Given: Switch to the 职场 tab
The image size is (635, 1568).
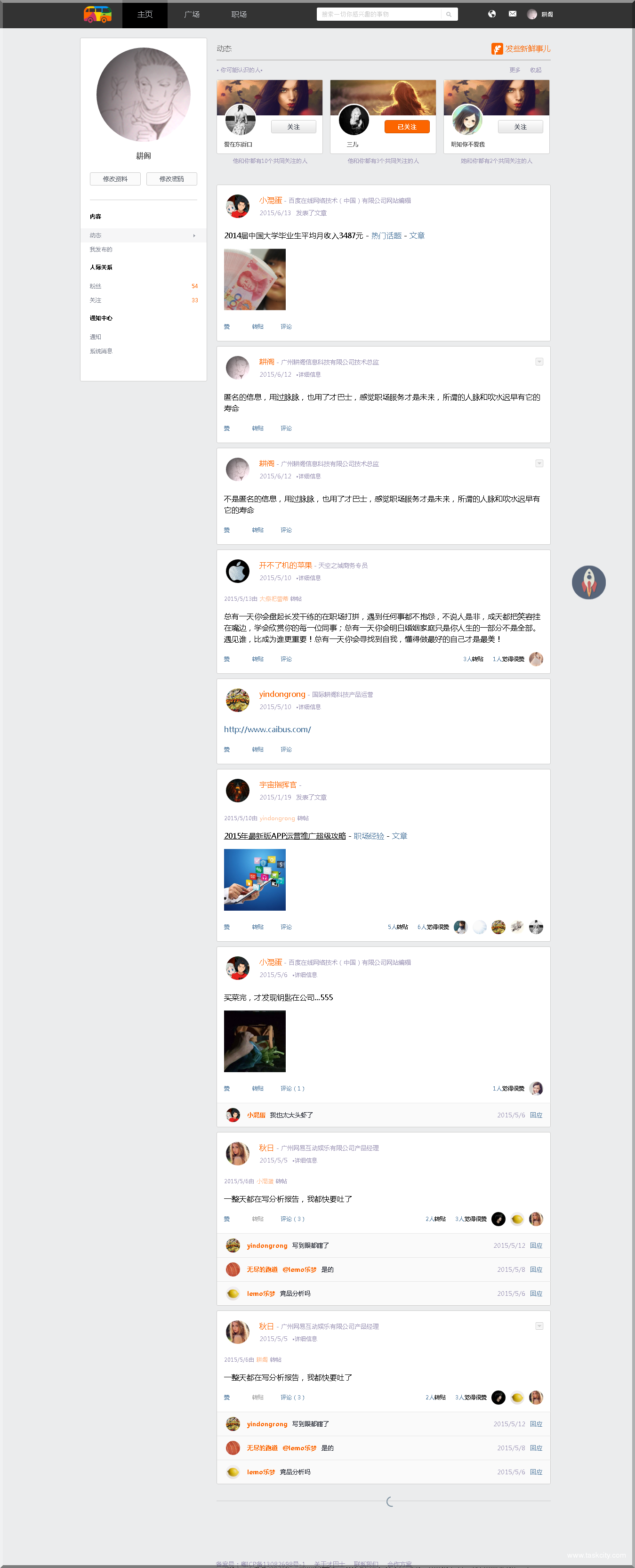Looking at the screenshot, I should pyautogui.click(x=239, y=14).
